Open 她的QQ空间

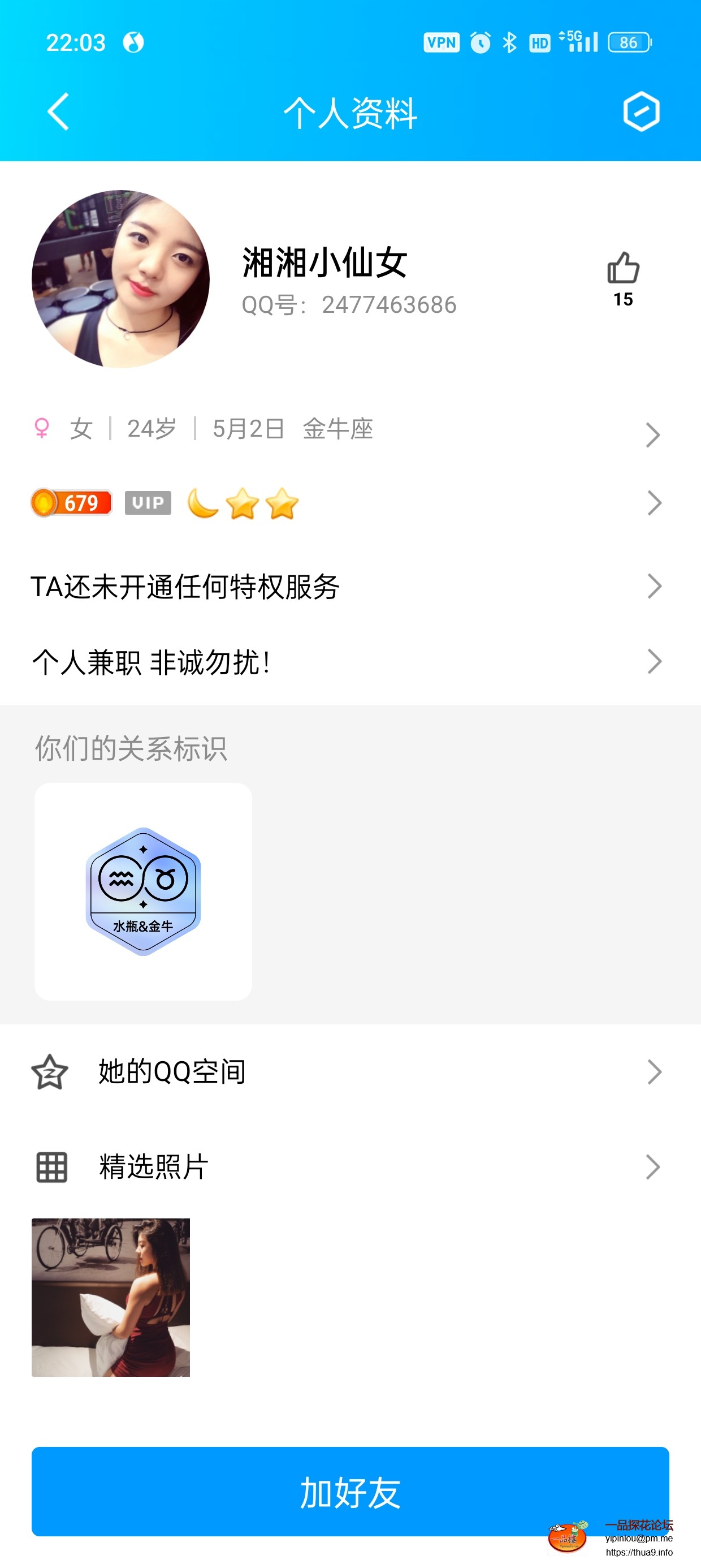pyautogui.click(x=347, y=1072)
